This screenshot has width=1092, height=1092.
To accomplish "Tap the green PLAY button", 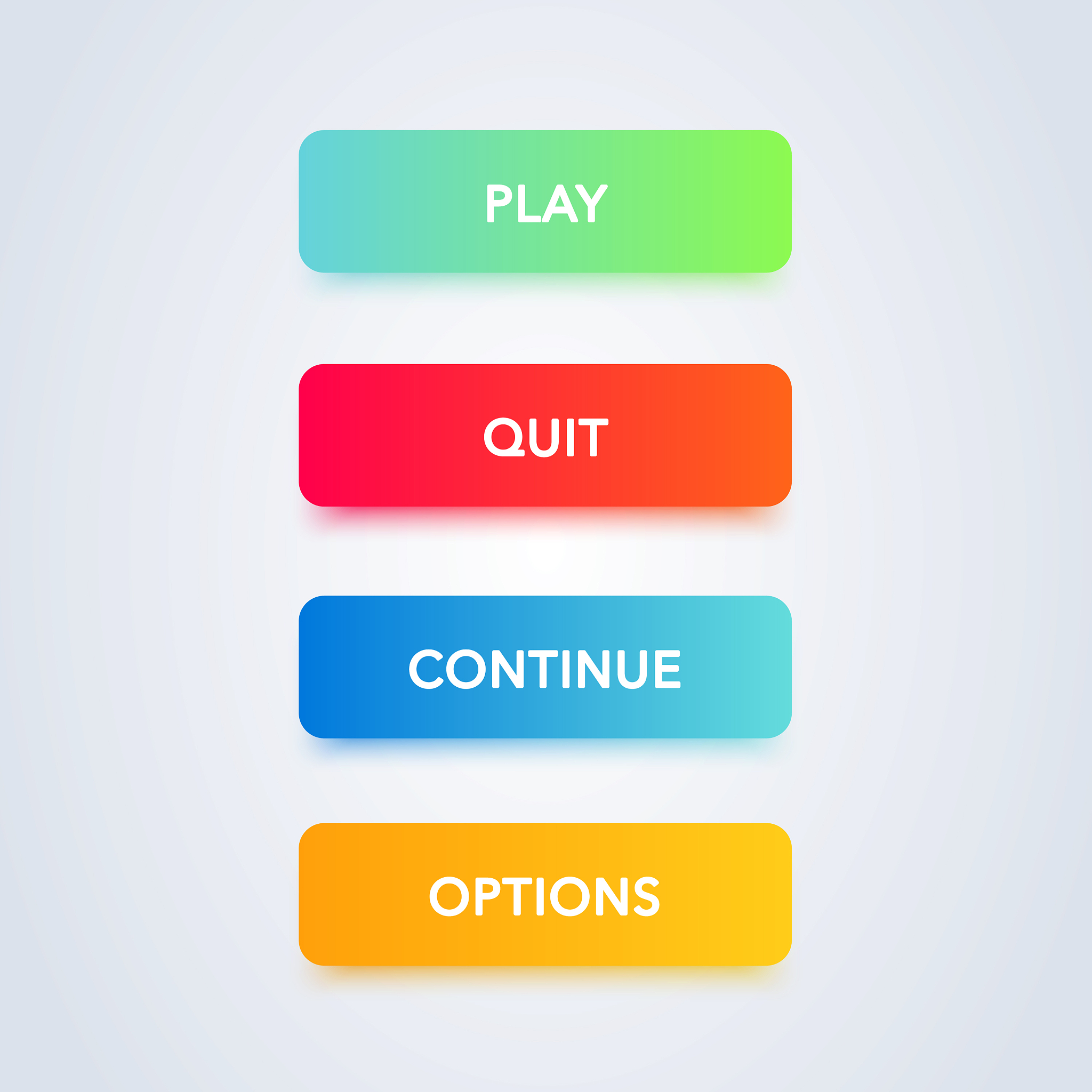I will tap(545, 201).
